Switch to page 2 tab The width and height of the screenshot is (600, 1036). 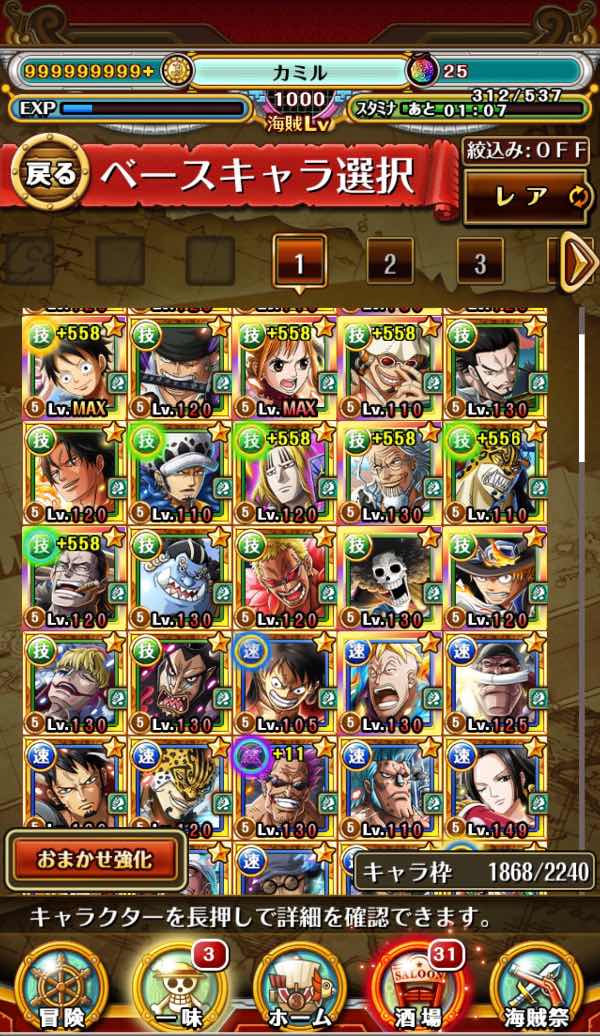pyautogui.click(x=390, y=263)
